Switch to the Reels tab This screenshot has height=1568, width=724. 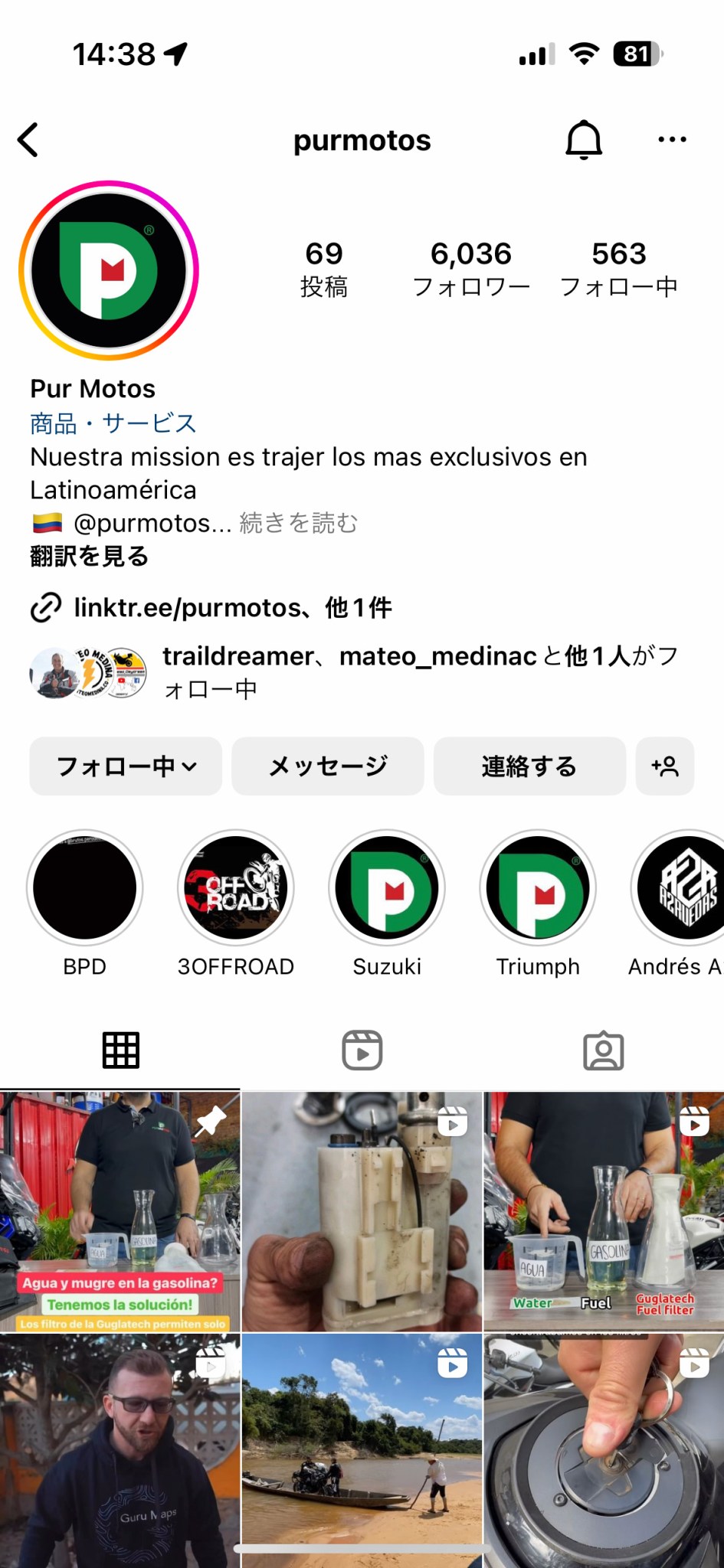tap(362, 1050)
